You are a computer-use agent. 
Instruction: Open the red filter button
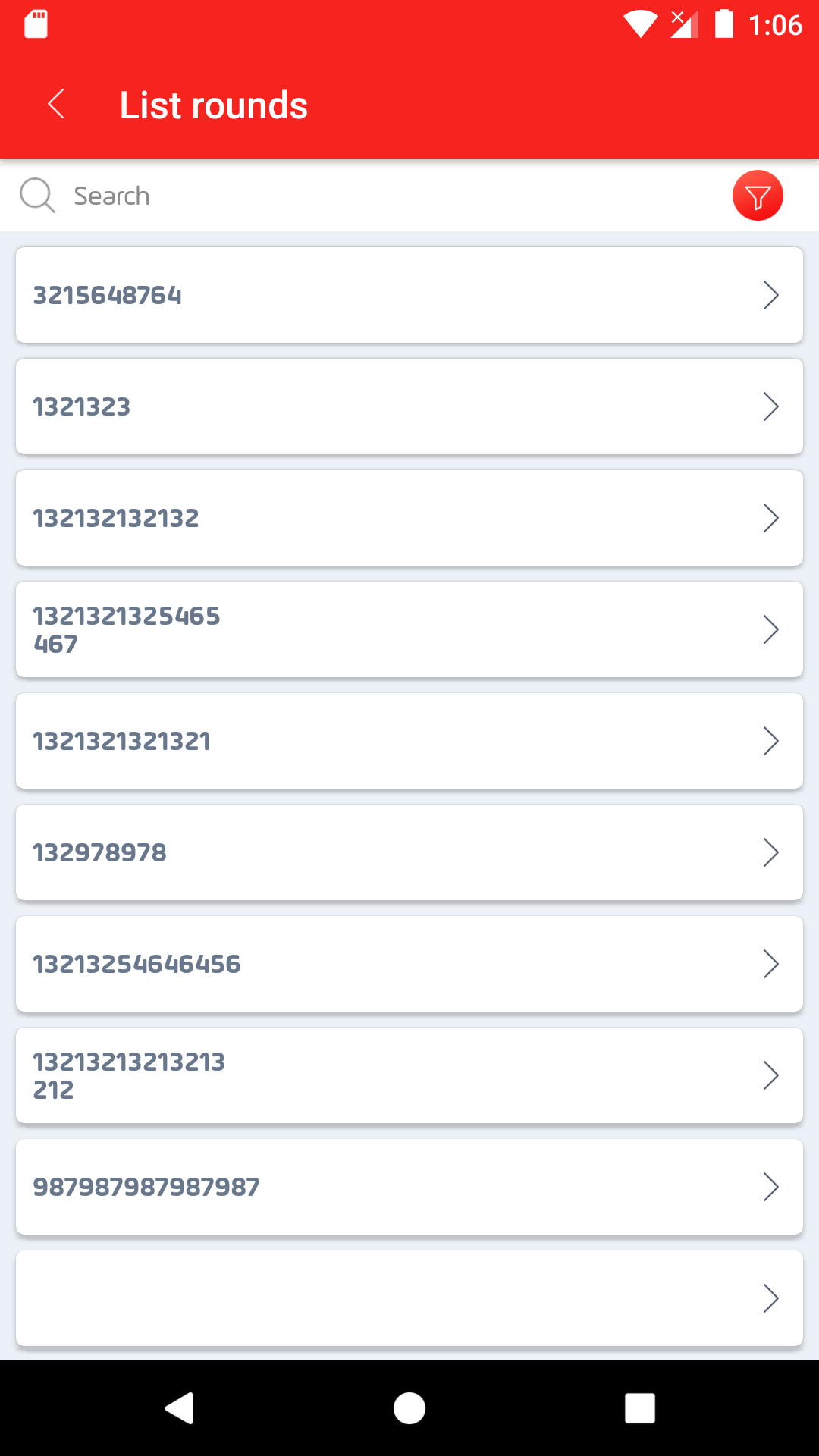758,196
